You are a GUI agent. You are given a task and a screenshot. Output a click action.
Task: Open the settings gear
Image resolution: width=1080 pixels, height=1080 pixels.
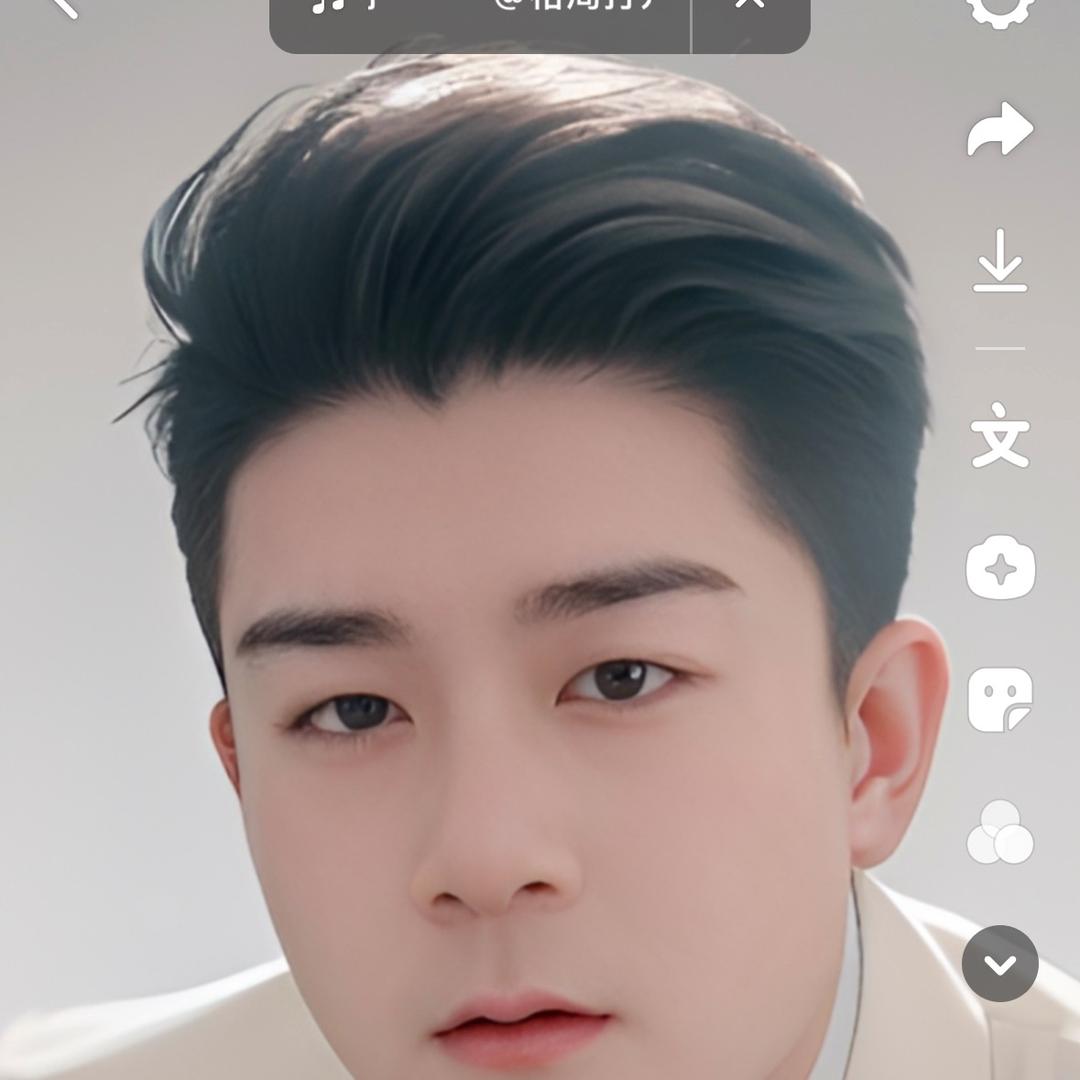1000,8
